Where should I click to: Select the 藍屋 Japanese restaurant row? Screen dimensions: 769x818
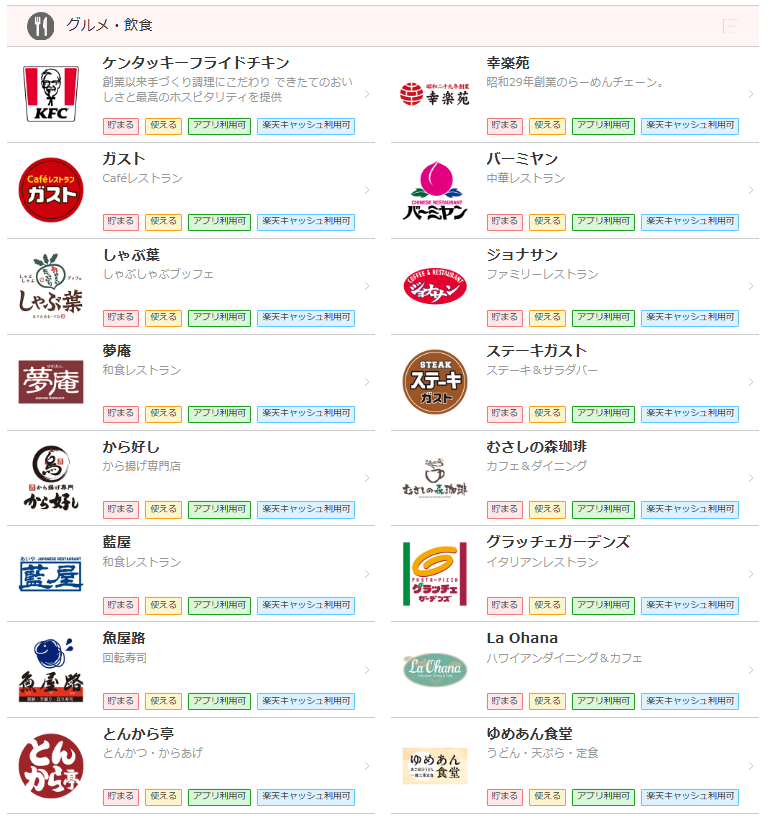point(195,543)
